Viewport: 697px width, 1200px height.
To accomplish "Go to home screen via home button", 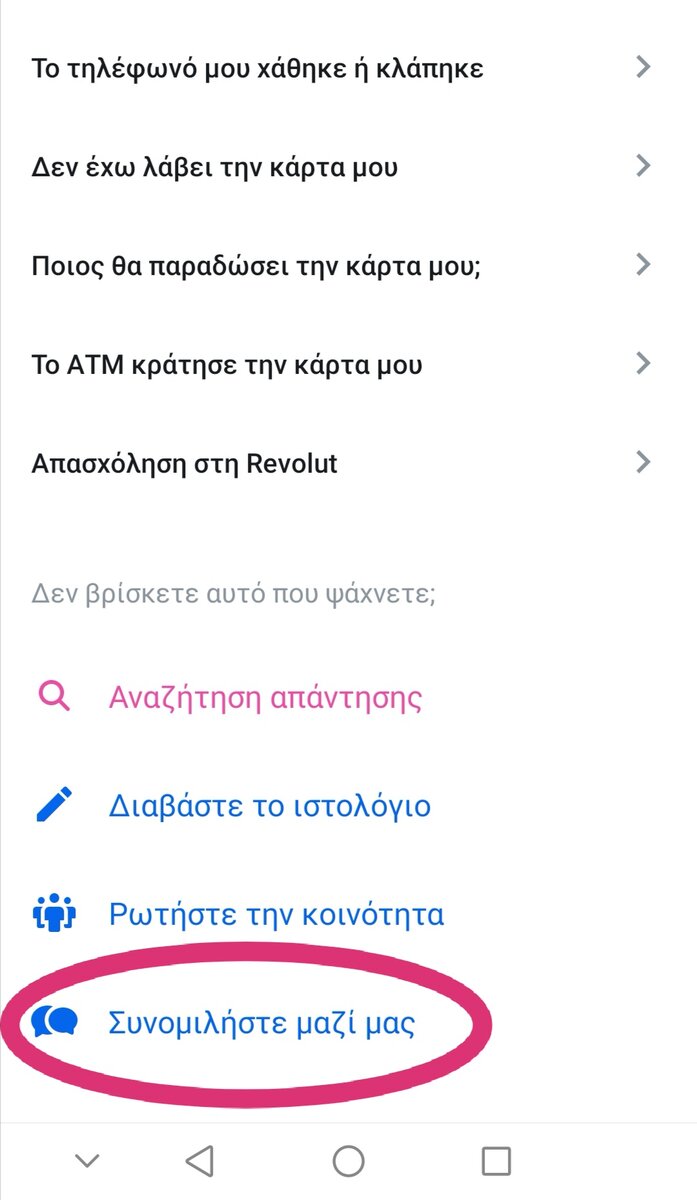I will click(348, 1160).
